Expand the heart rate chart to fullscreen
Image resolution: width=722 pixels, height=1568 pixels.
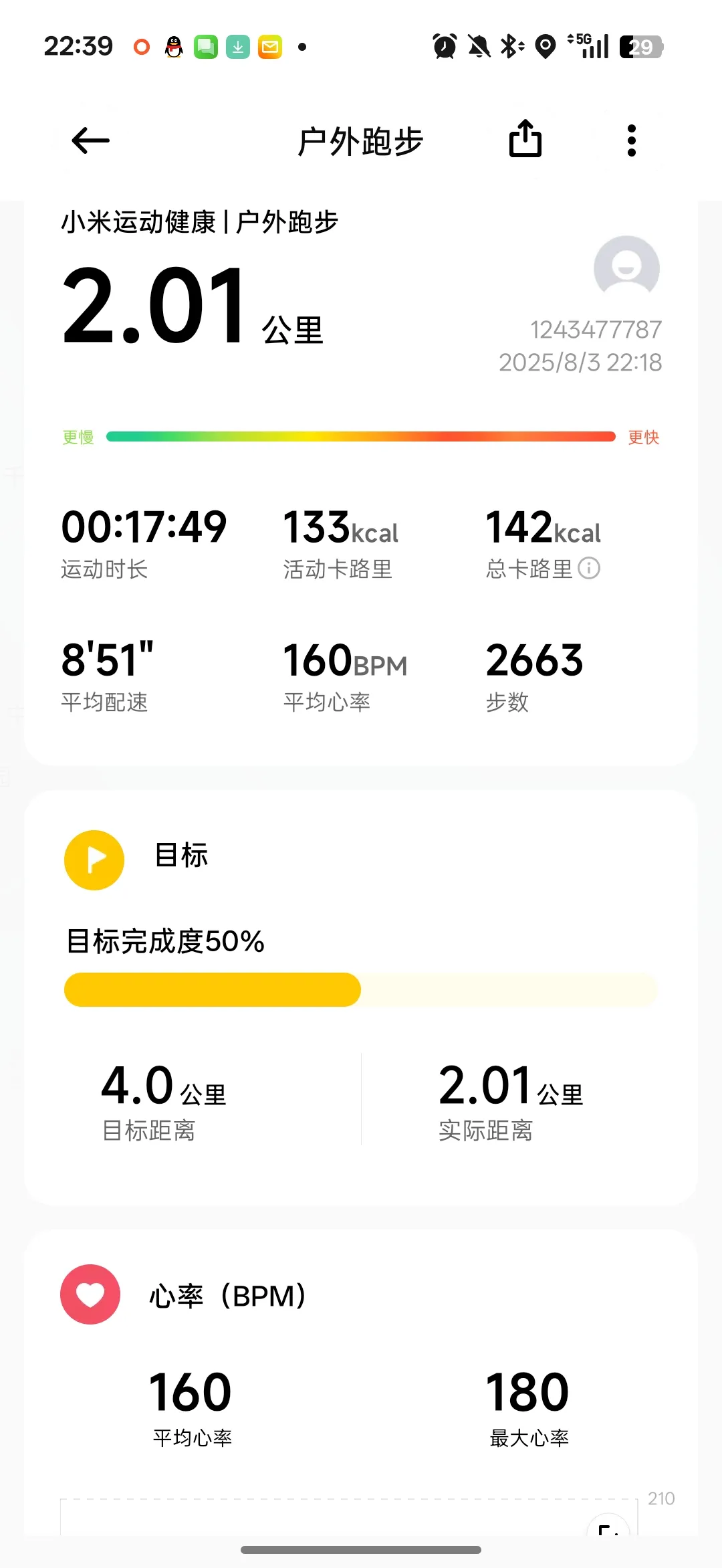tap(608, 1527)
